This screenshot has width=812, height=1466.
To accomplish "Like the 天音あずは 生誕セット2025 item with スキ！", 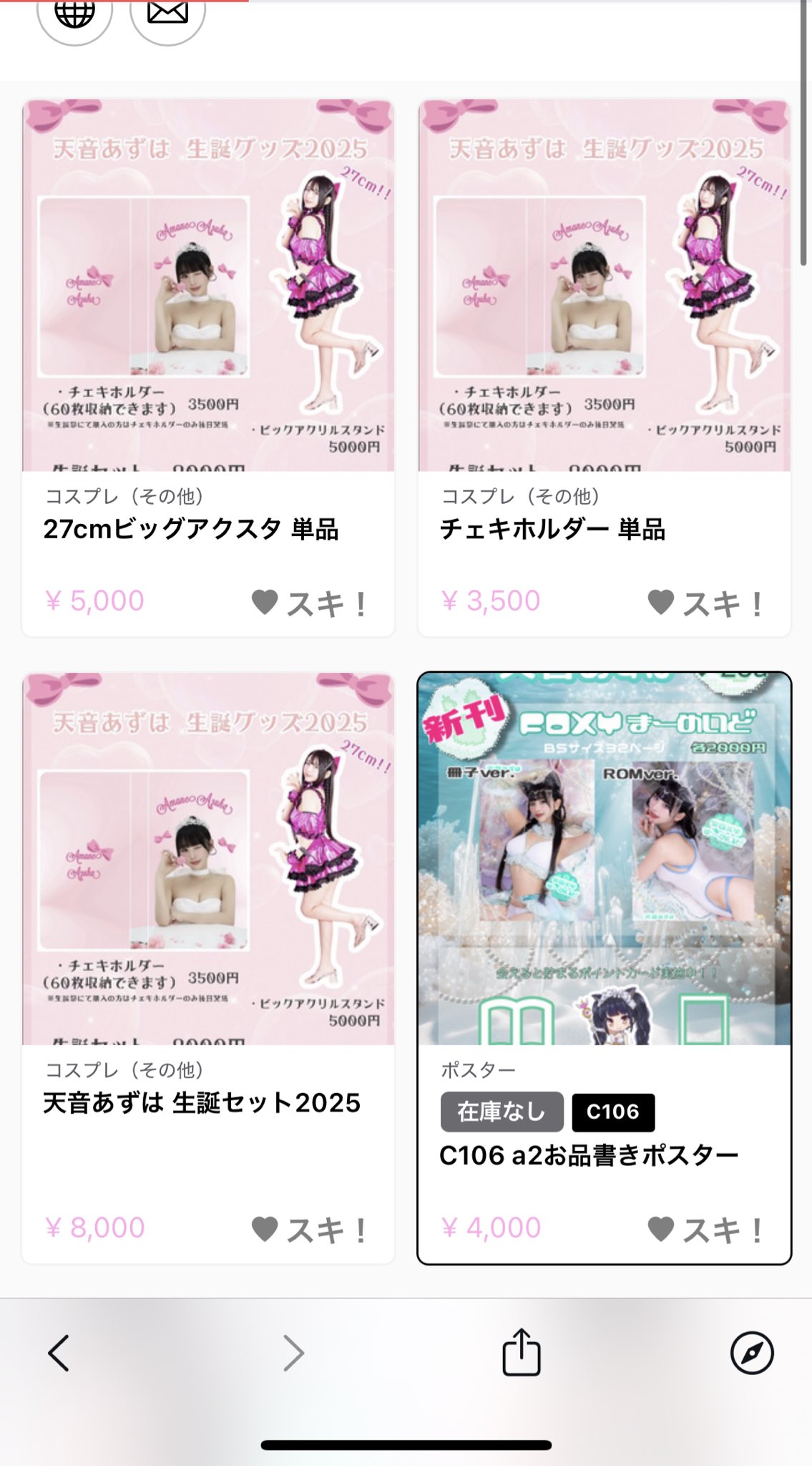I will (310, 1230).
